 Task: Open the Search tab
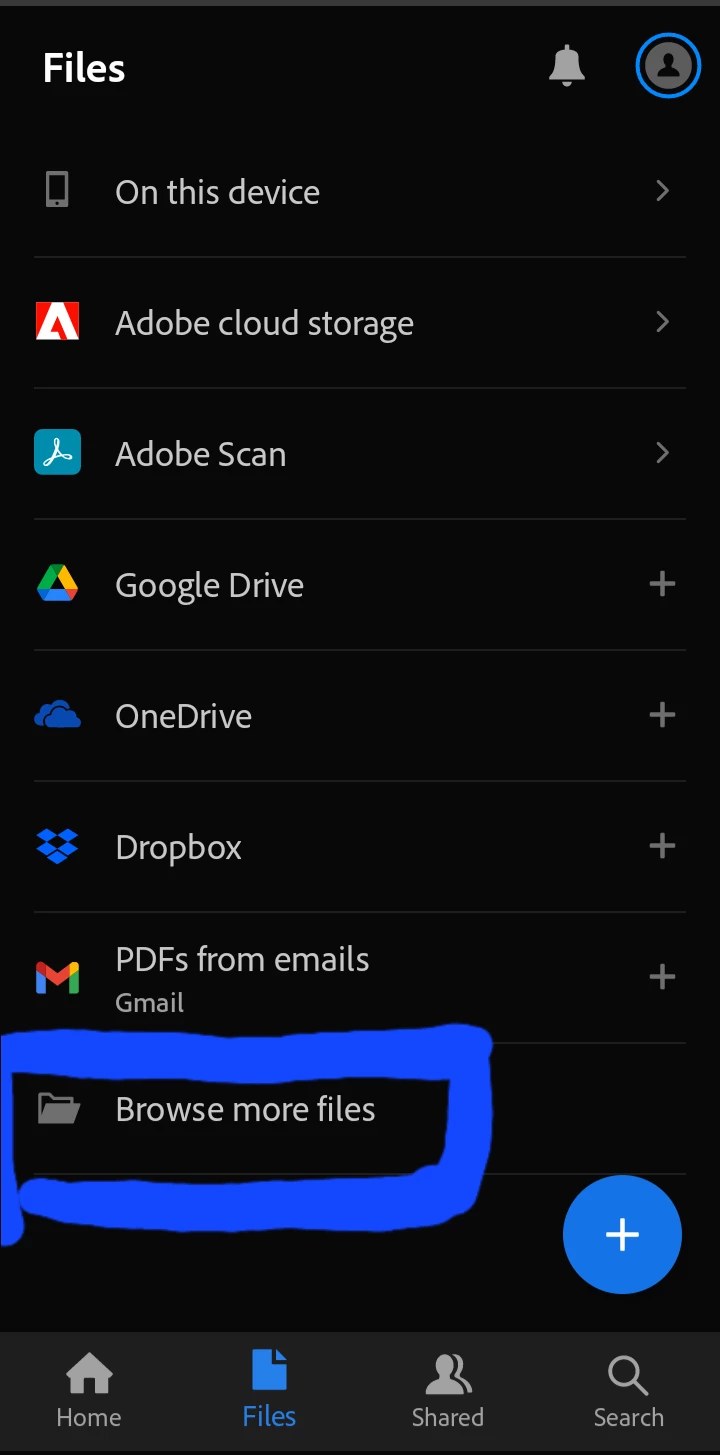(628, 1391)
